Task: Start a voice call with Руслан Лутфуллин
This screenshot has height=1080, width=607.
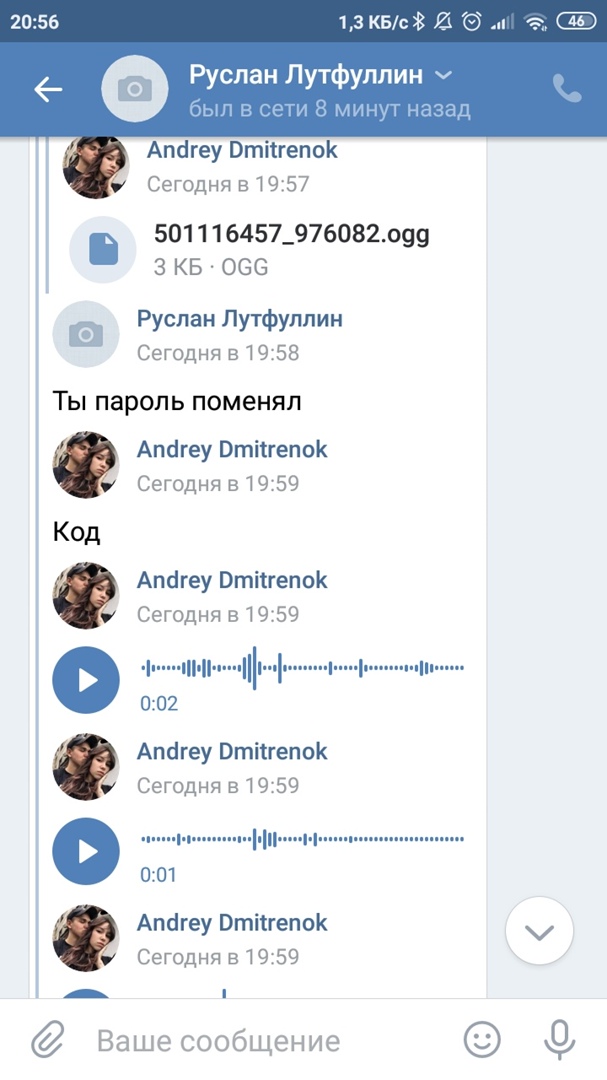Action: point(567,89)
